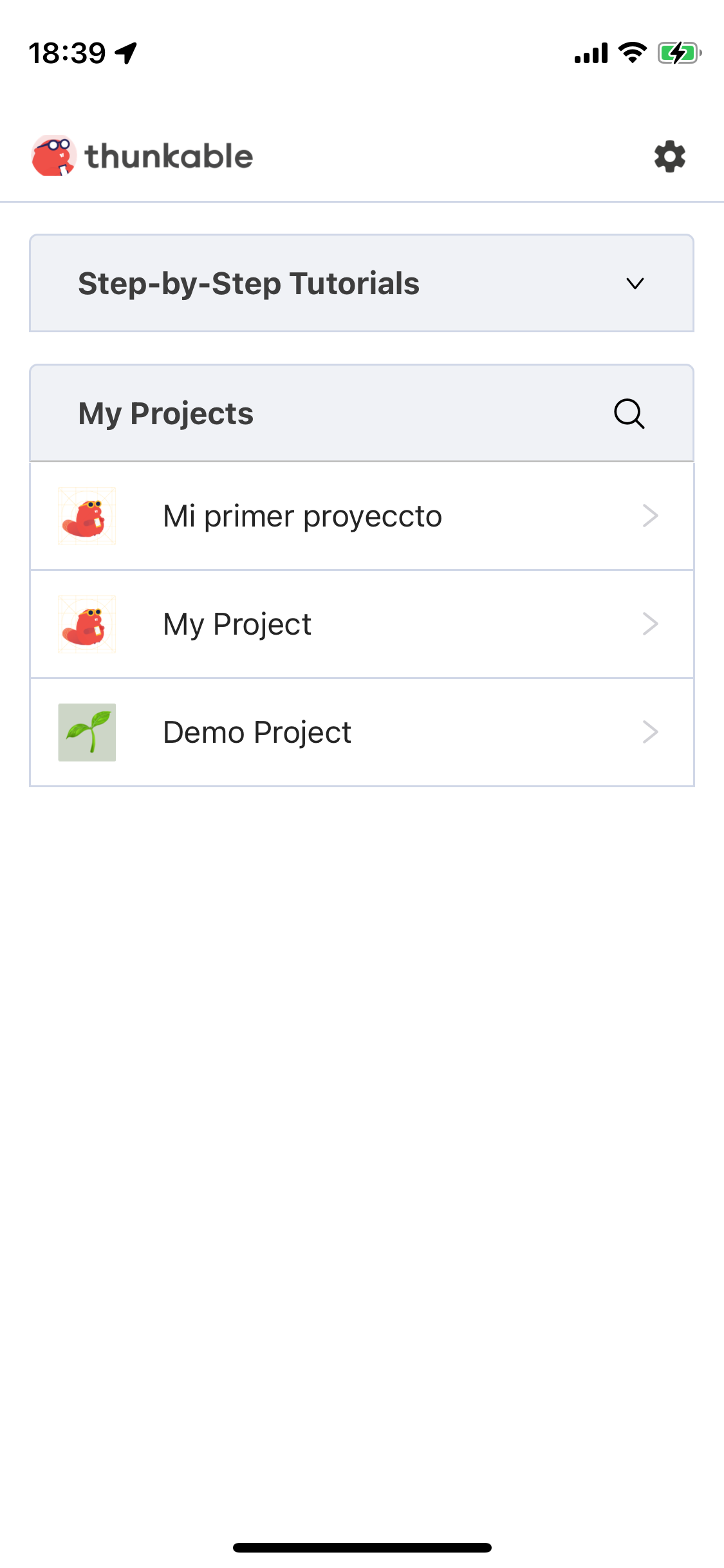724x1568 pixels.
Task: Click the Wi-Fi status icon
Action: (x=631, y=53)
